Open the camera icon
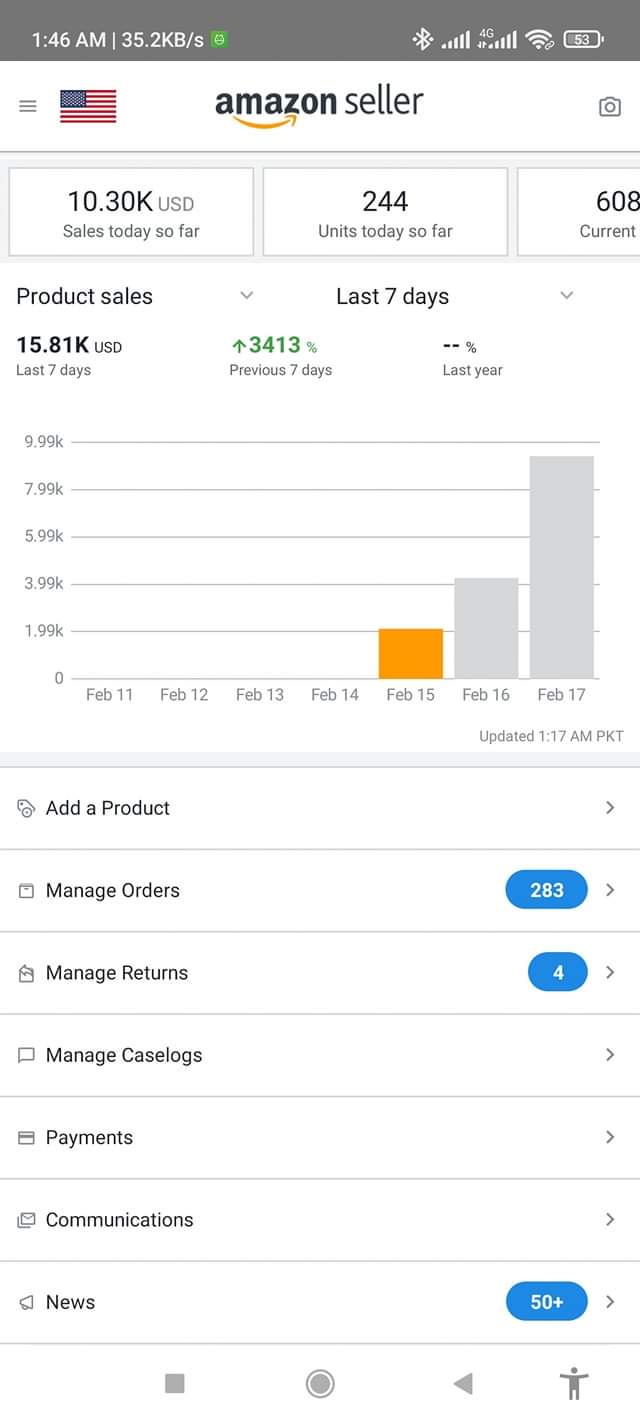 [609, 107]
